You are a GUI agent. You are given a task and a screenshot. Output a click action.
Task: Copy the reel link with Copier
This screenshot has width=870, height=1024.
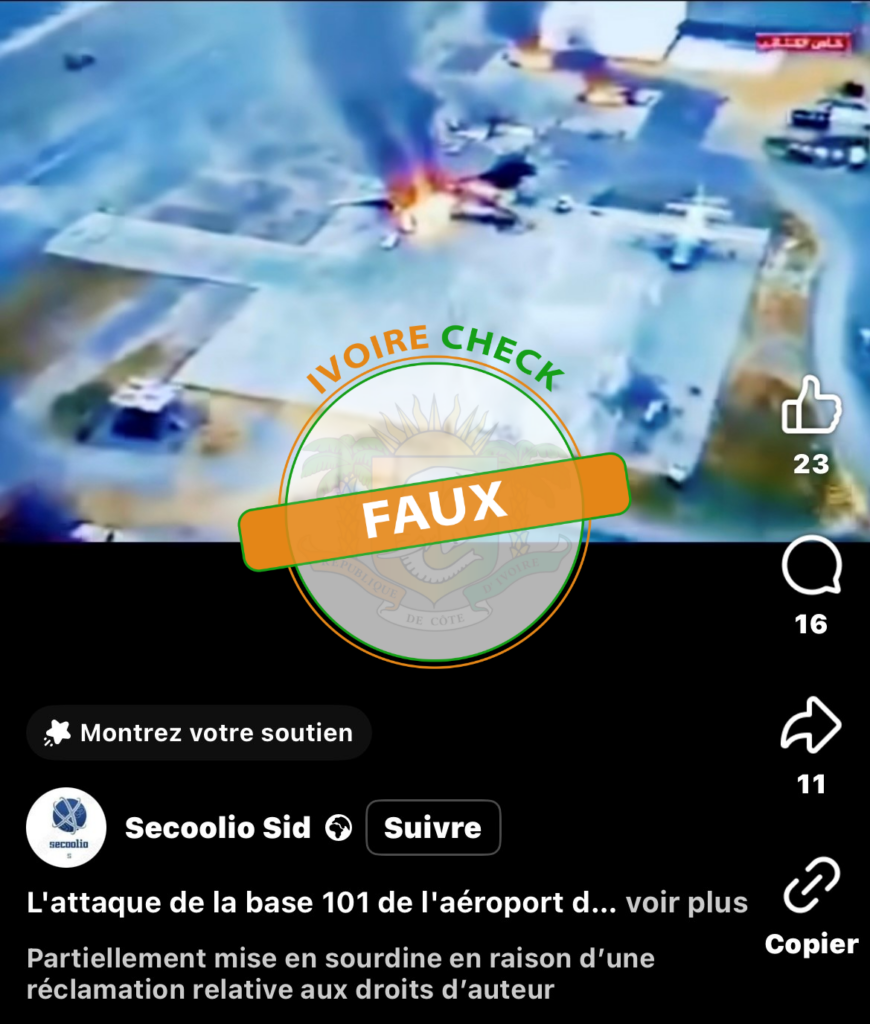coord(811,886)
